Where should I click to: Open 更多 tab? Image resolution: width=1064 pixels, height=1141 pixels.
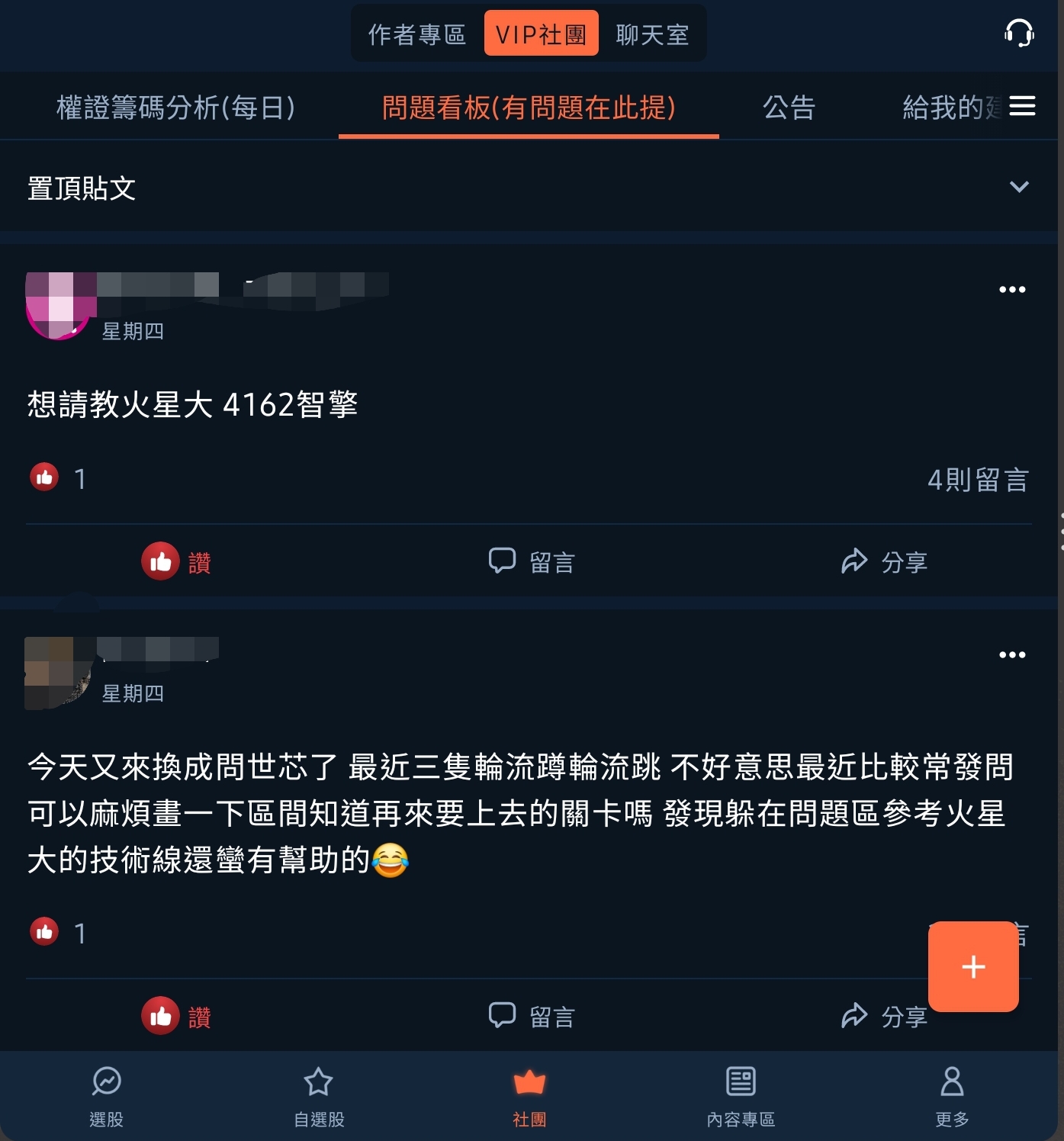[952, 1096]
